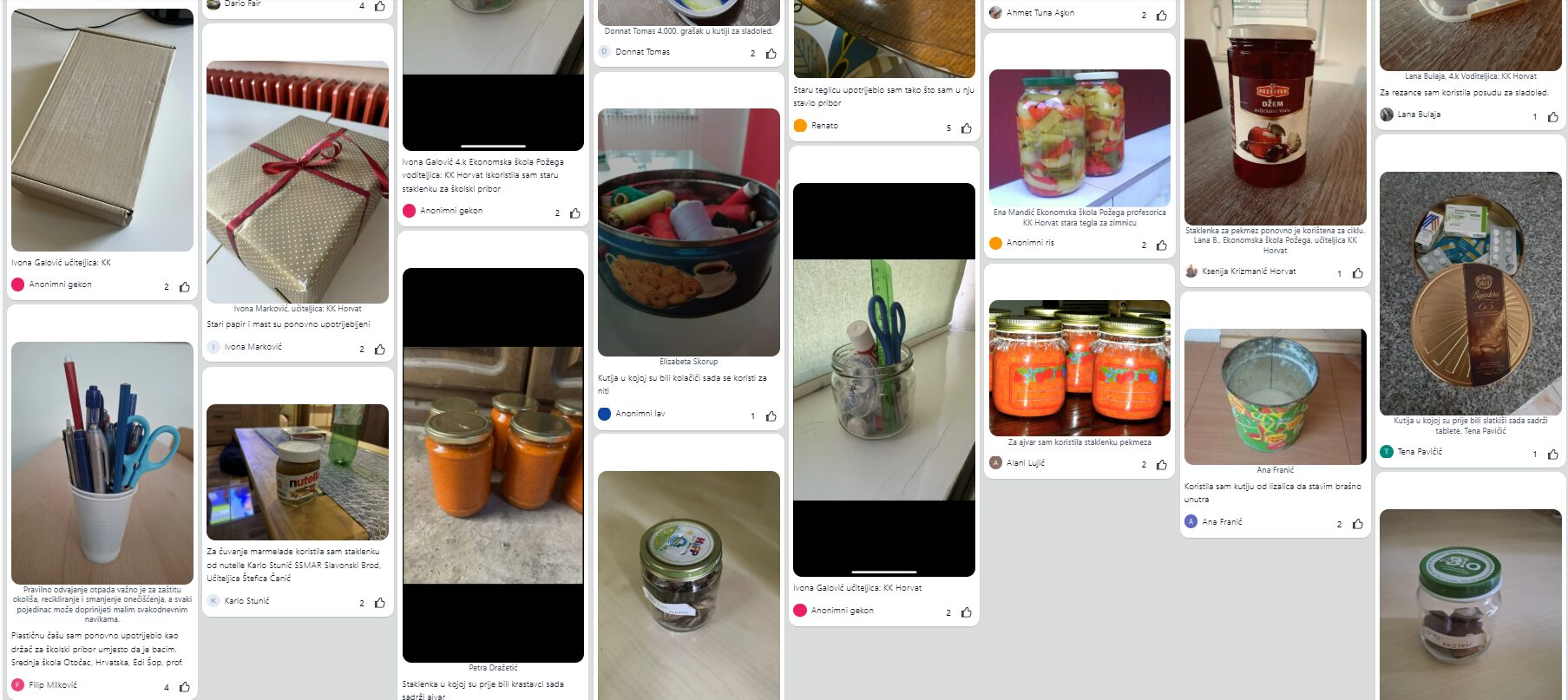Like Ksenija Krizmanić Horvat's jam jar post
This screenshot has width=1568, height=700.
tap(1357, 273)
